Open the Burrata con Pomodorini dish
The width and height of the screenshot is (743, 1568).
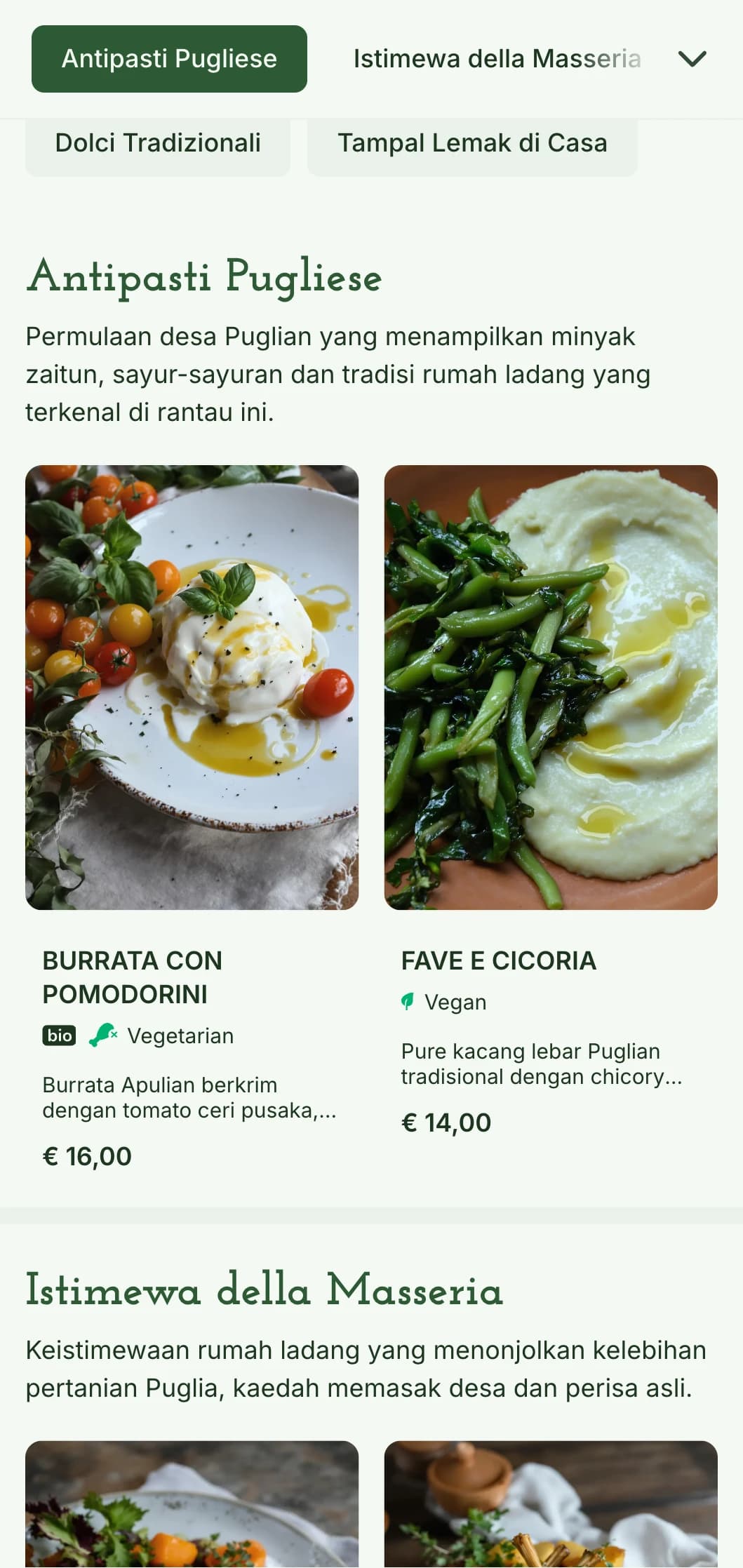[192, 688]
